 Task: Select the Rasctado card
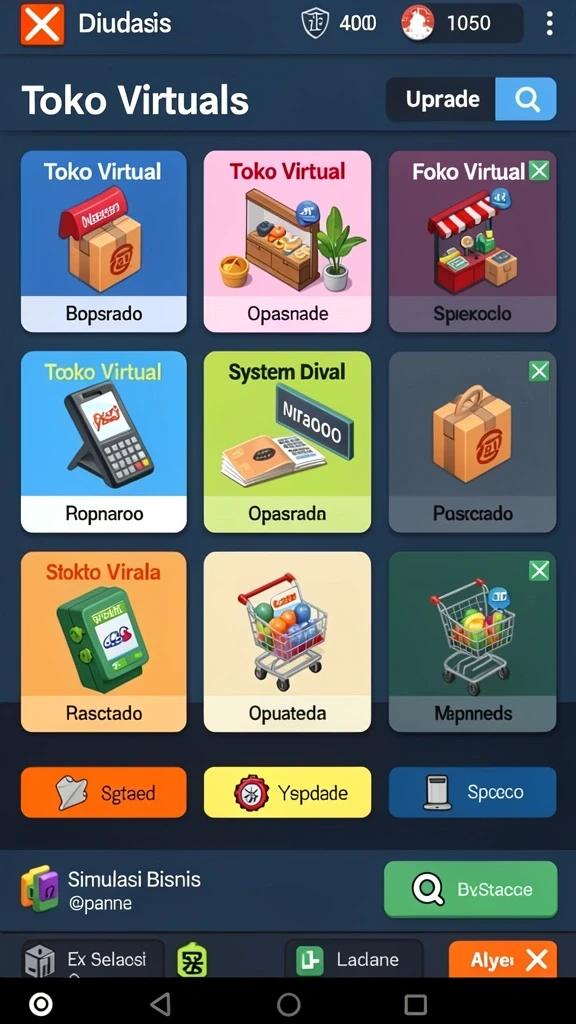[x=104, y=642]
